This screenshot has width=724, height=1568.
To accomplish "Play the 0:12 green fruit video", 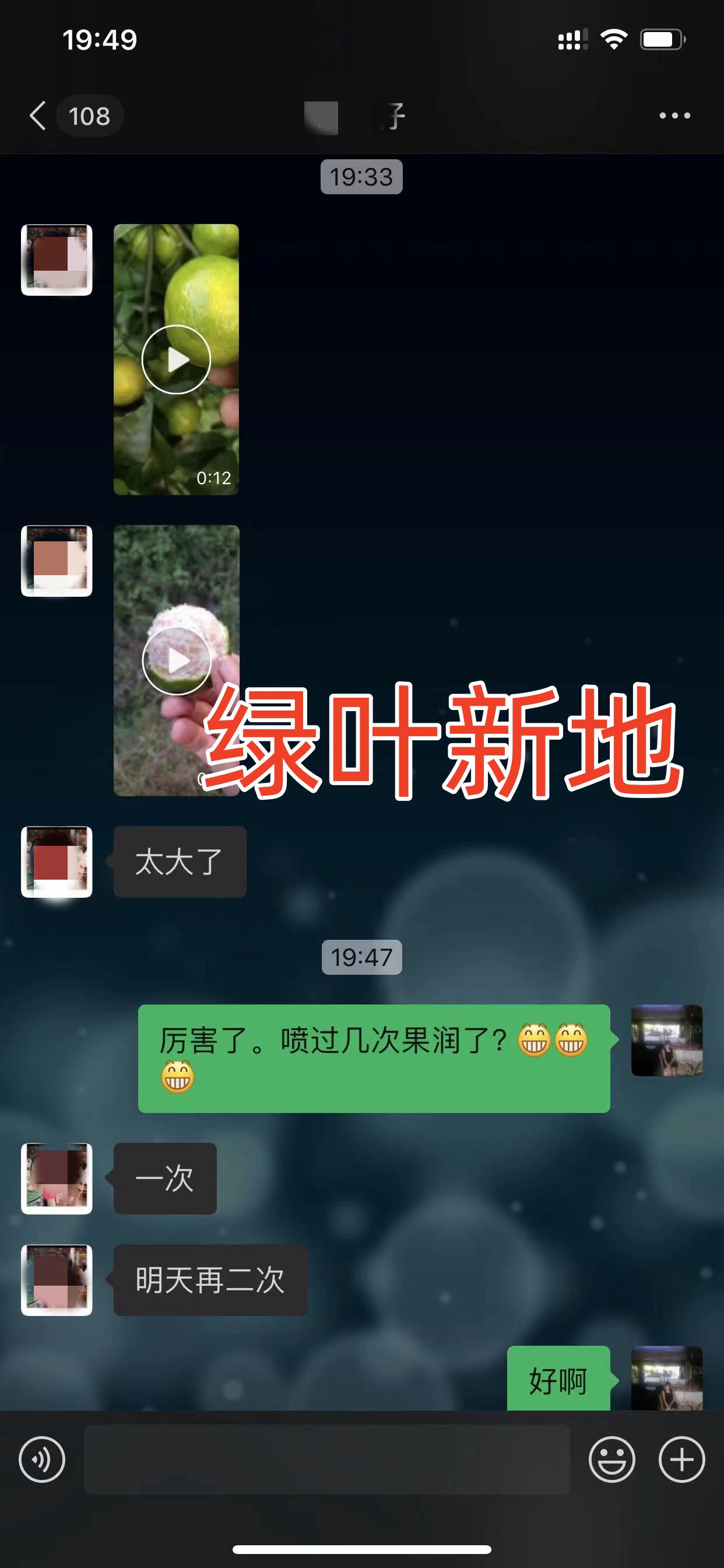I will pos(177,360).
